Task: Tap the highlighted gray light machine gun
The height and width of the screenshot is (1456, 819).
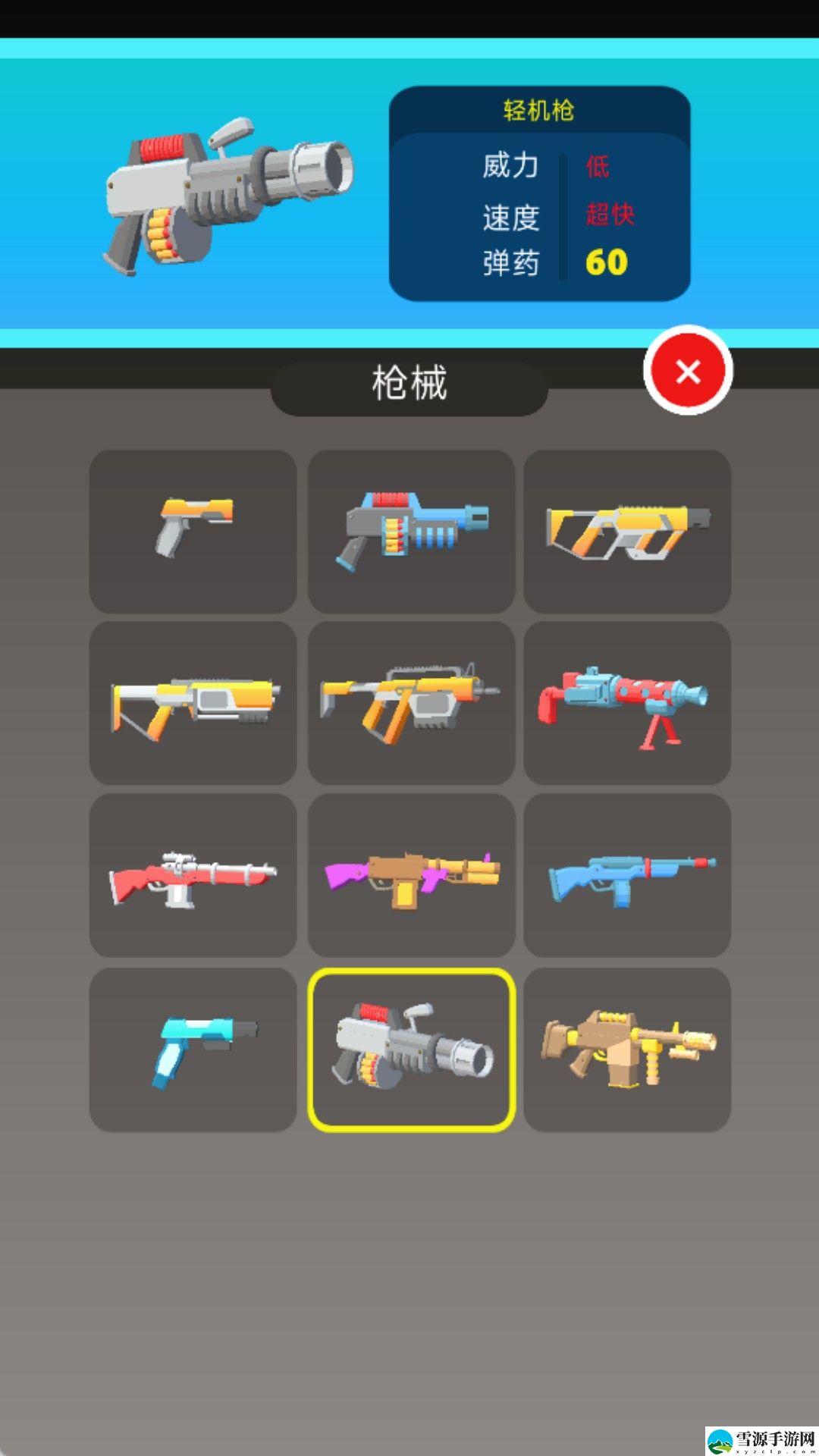Action: coord(412,1050)
